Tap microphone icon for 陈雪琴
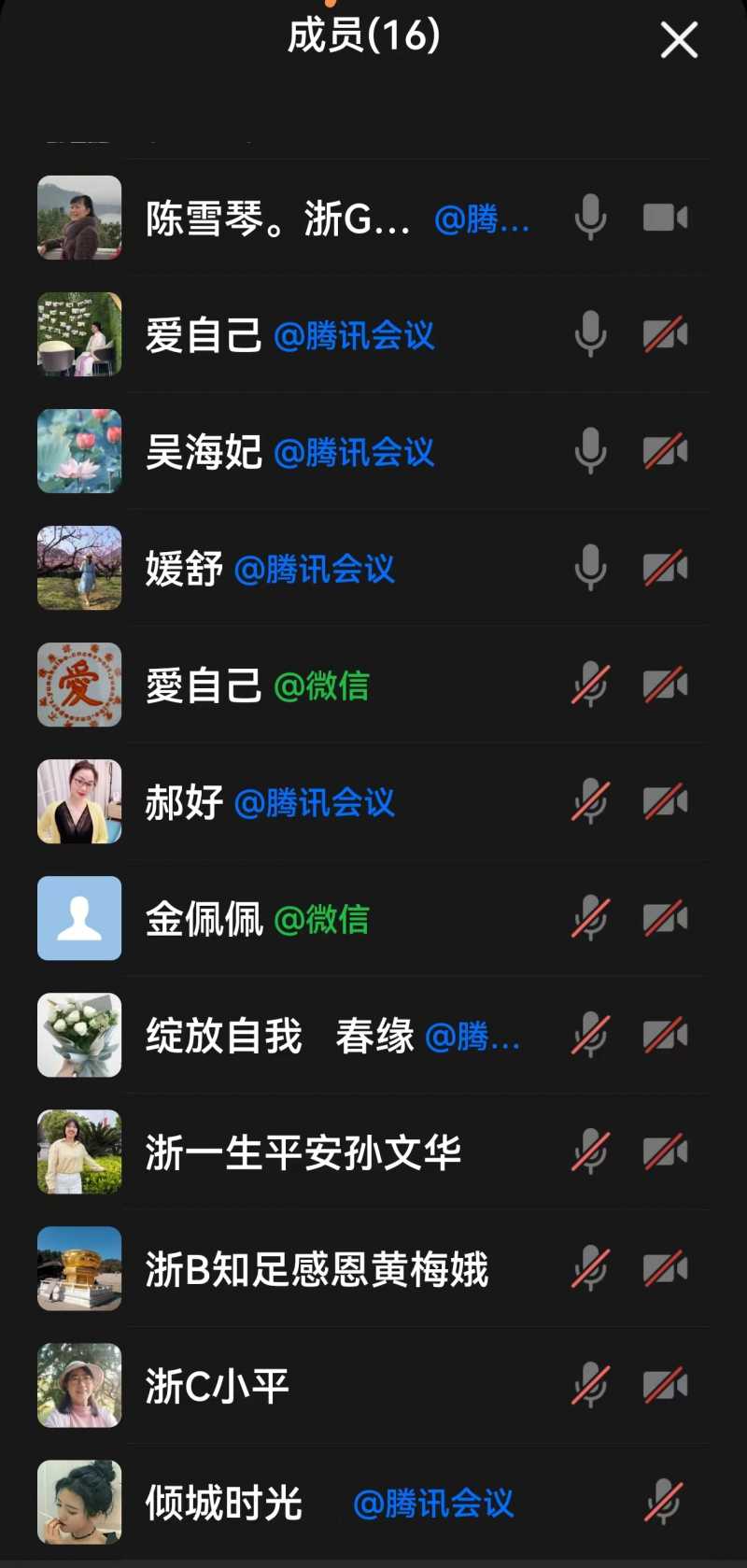This screenshot has width=747, height=1568. coord(590,218)
